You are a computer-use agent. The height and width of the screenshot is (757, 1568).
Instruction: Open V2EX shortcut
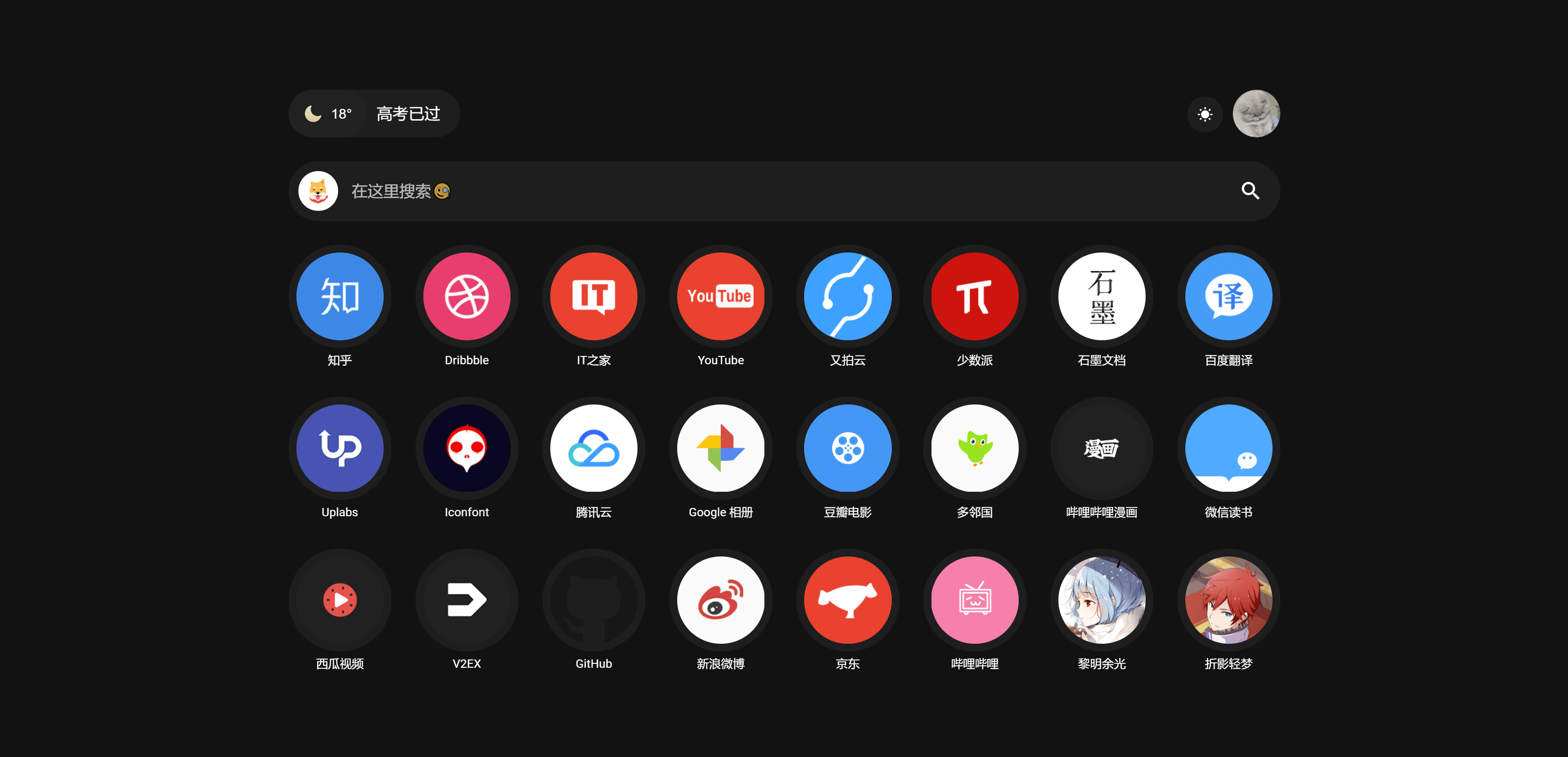467,600
